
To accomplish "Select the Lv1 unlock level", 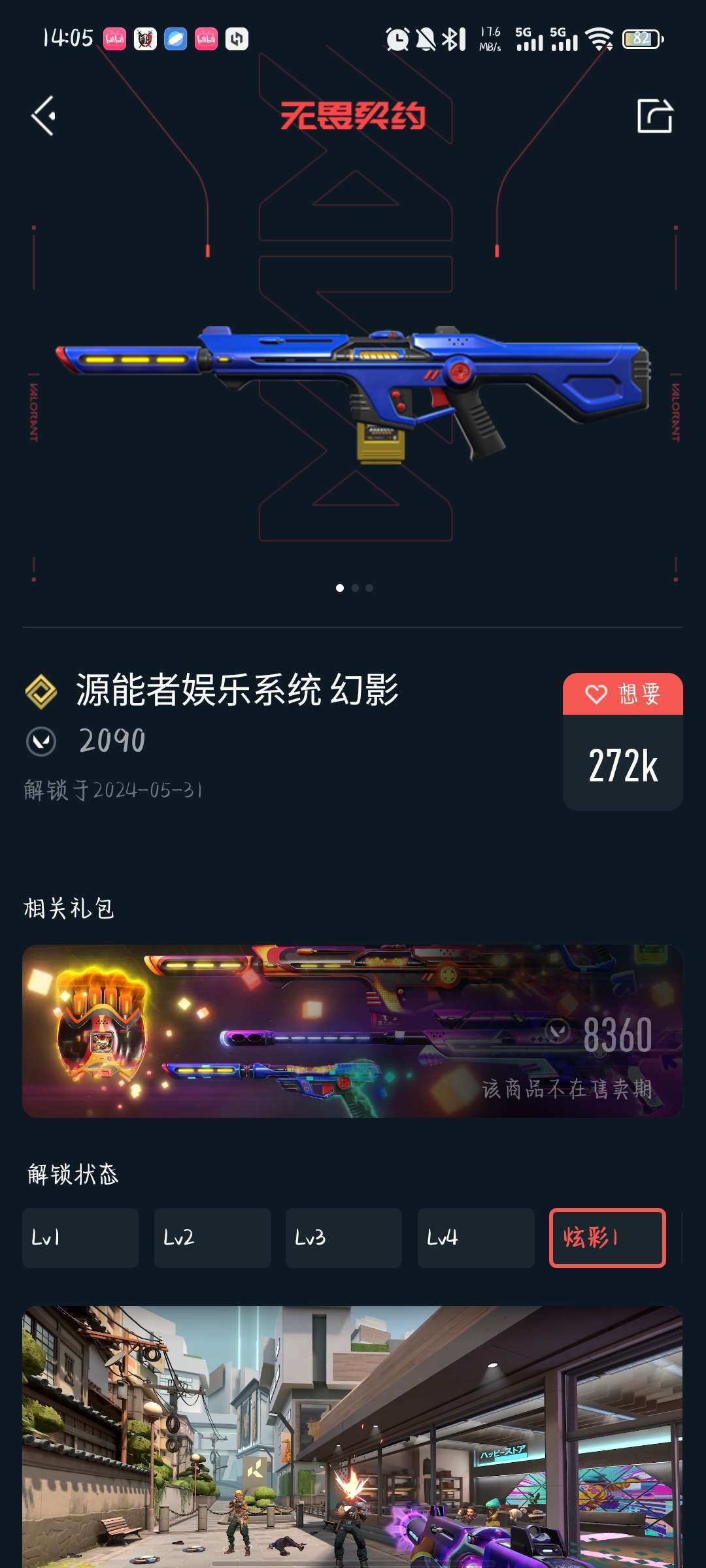I will pos(80,1238).
